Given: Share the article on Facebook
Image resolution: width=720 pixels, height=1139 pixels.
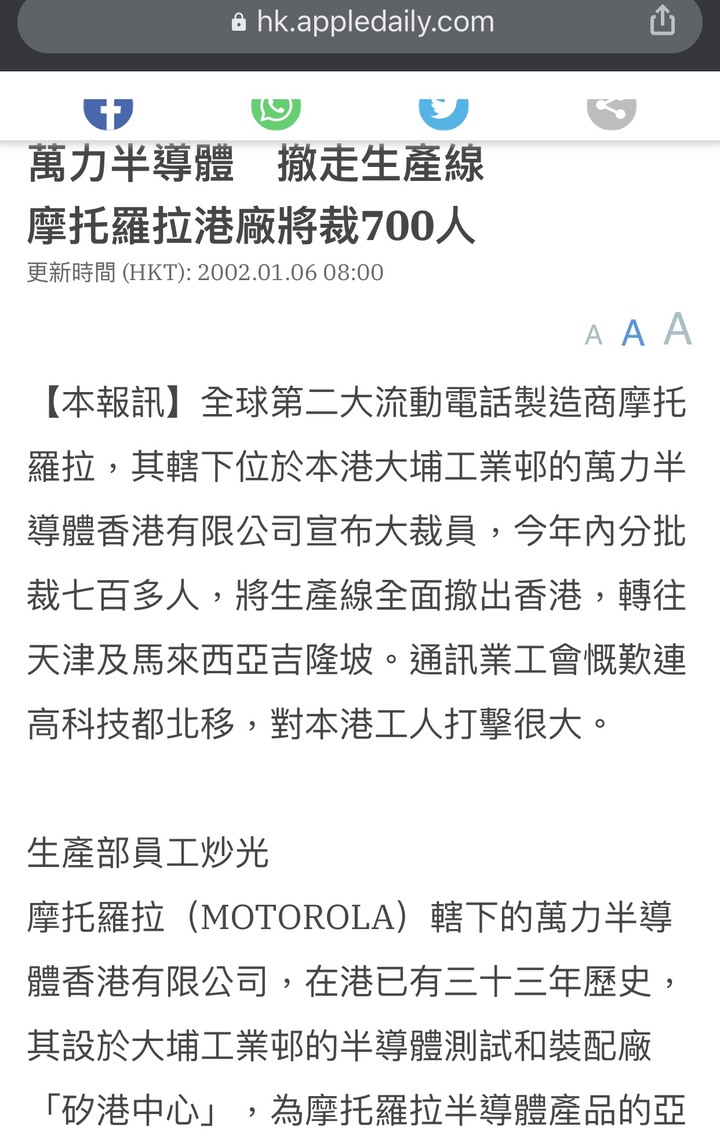Looking at the screenshot, I should tap(108, 112).
